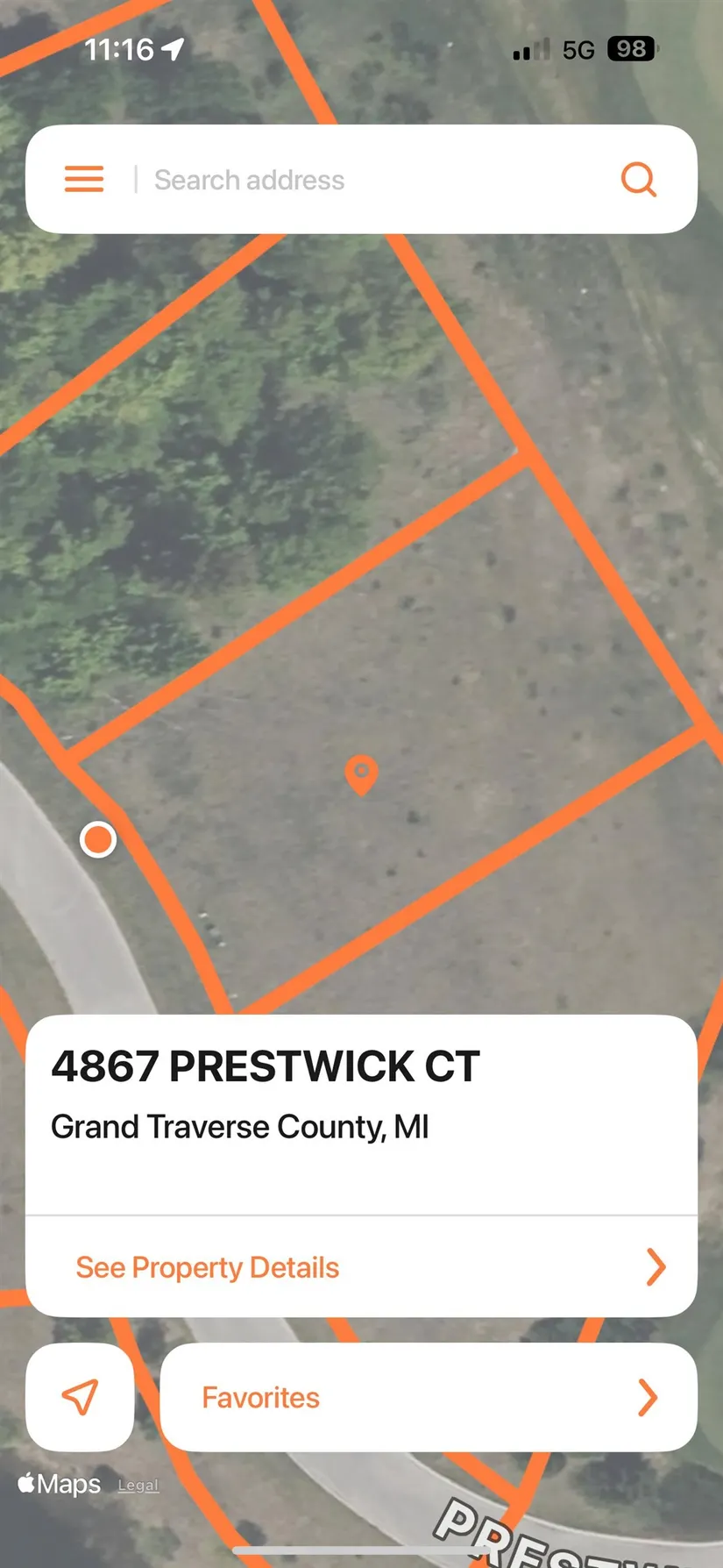723x1568 pixels.
Task: See Property Details for 4867 Prestwick Ct
Action: [361, 1267]
